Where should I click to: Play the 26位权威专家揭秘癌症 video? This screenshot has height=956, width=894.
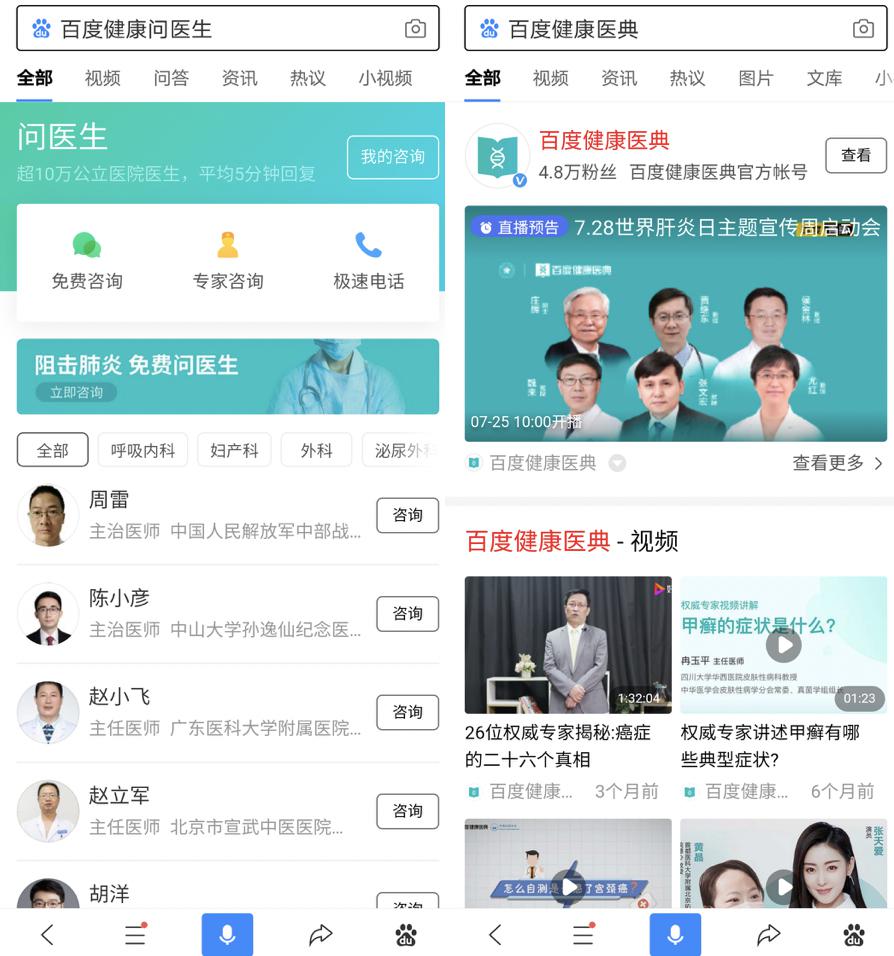click(x=568, y=645)
